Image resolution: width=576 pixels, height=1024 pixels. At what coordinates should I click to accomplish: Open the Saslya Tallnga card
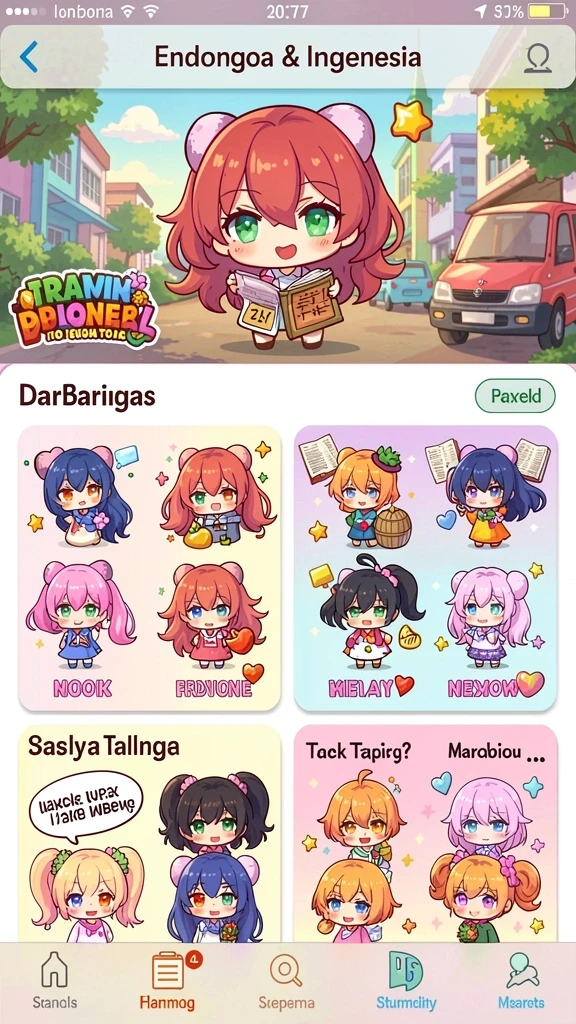tap(150, 833)
